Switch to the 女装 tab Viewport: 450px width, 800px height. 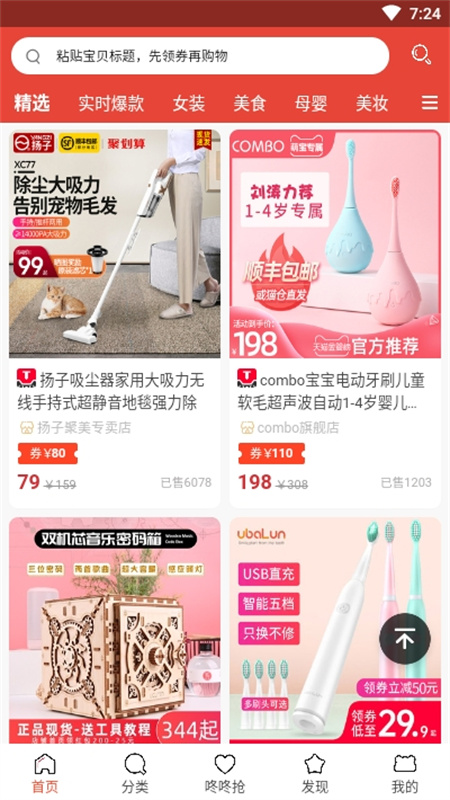[189, 103]
